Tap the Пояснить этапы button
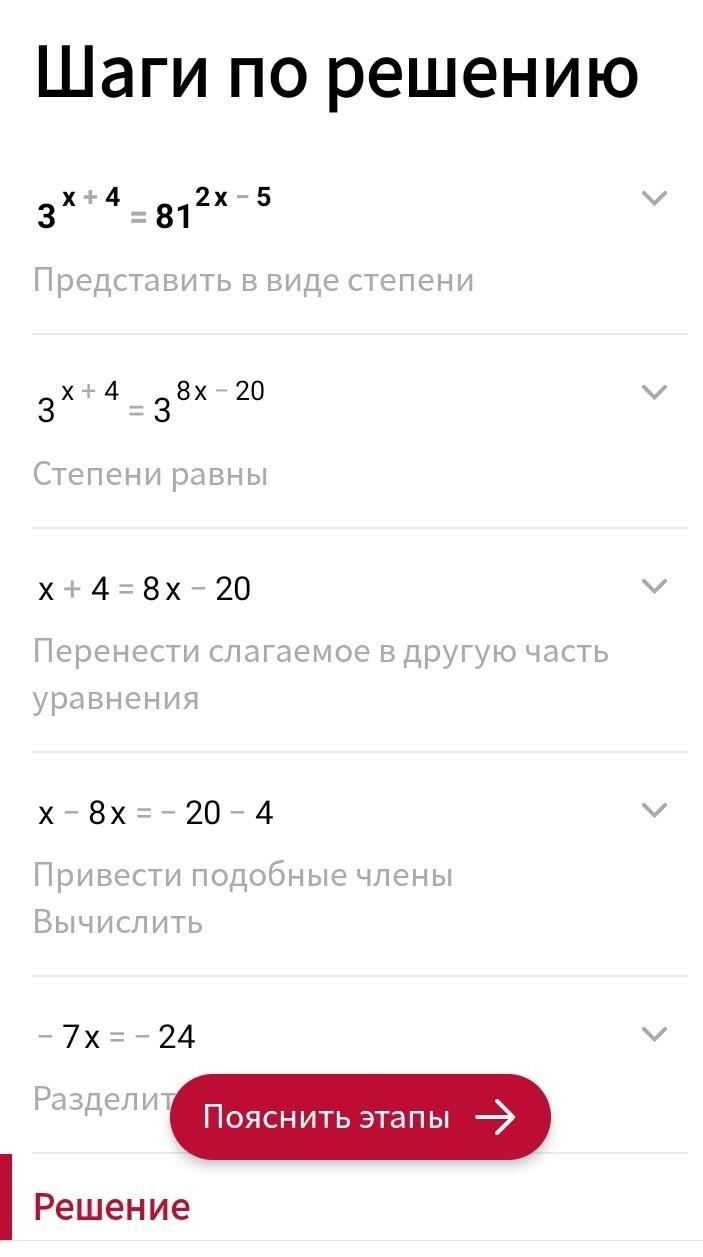The width and height of the screenshot is (703, 1257). [x=360, y=1117]
